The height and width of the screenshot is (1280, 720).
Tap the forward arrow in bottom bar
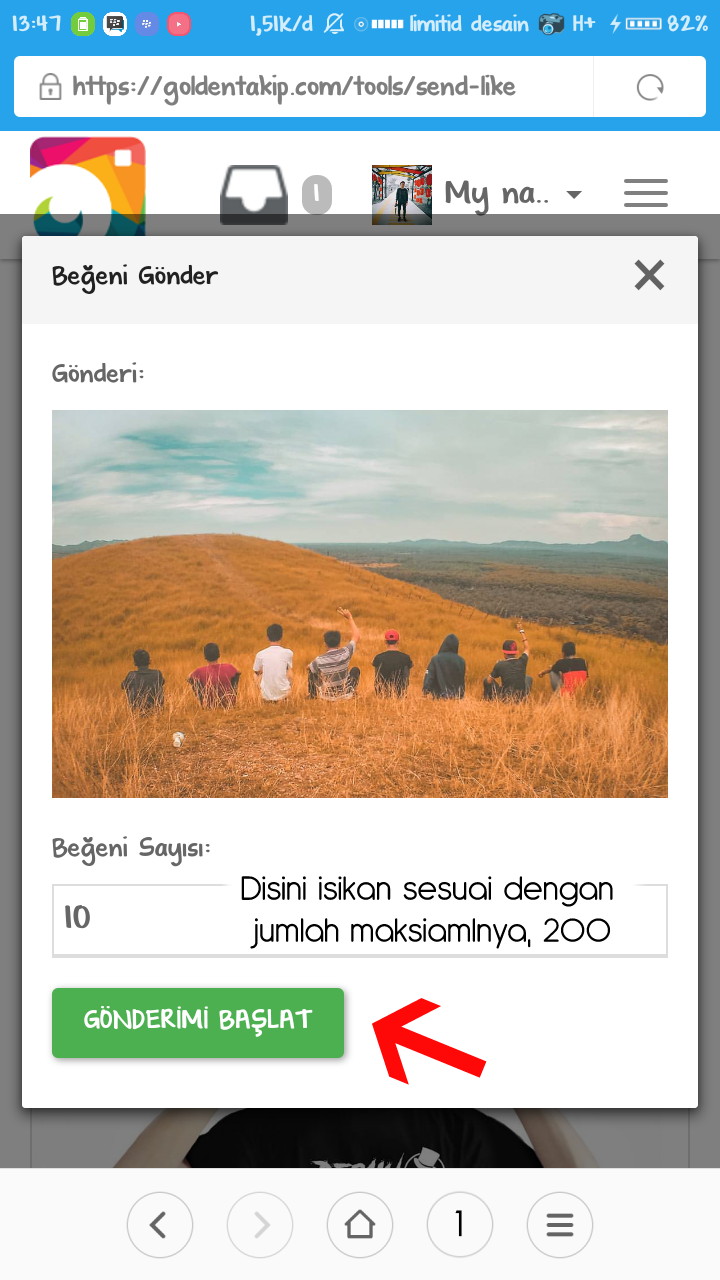(260, 1224)
